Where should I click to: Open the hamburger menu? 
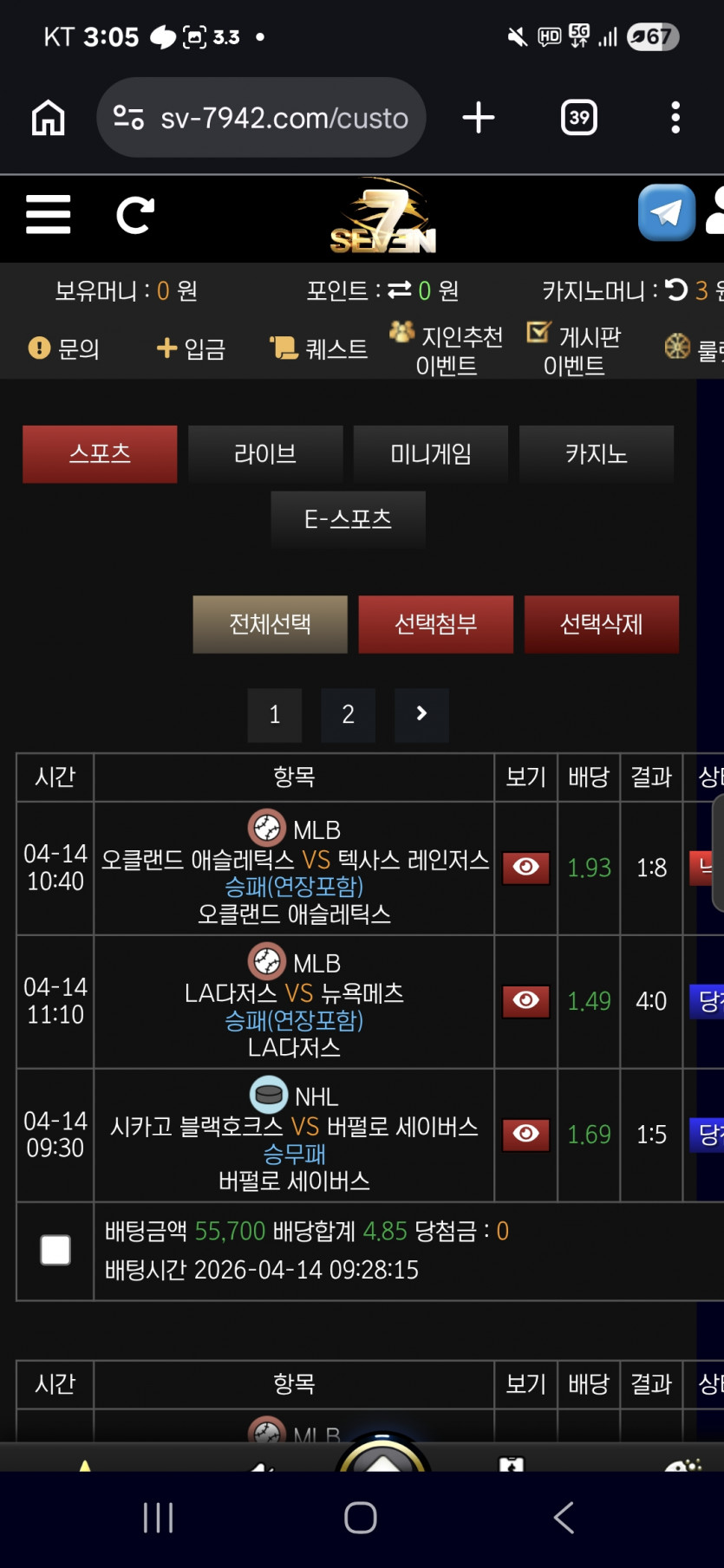(x=48, y=214)
